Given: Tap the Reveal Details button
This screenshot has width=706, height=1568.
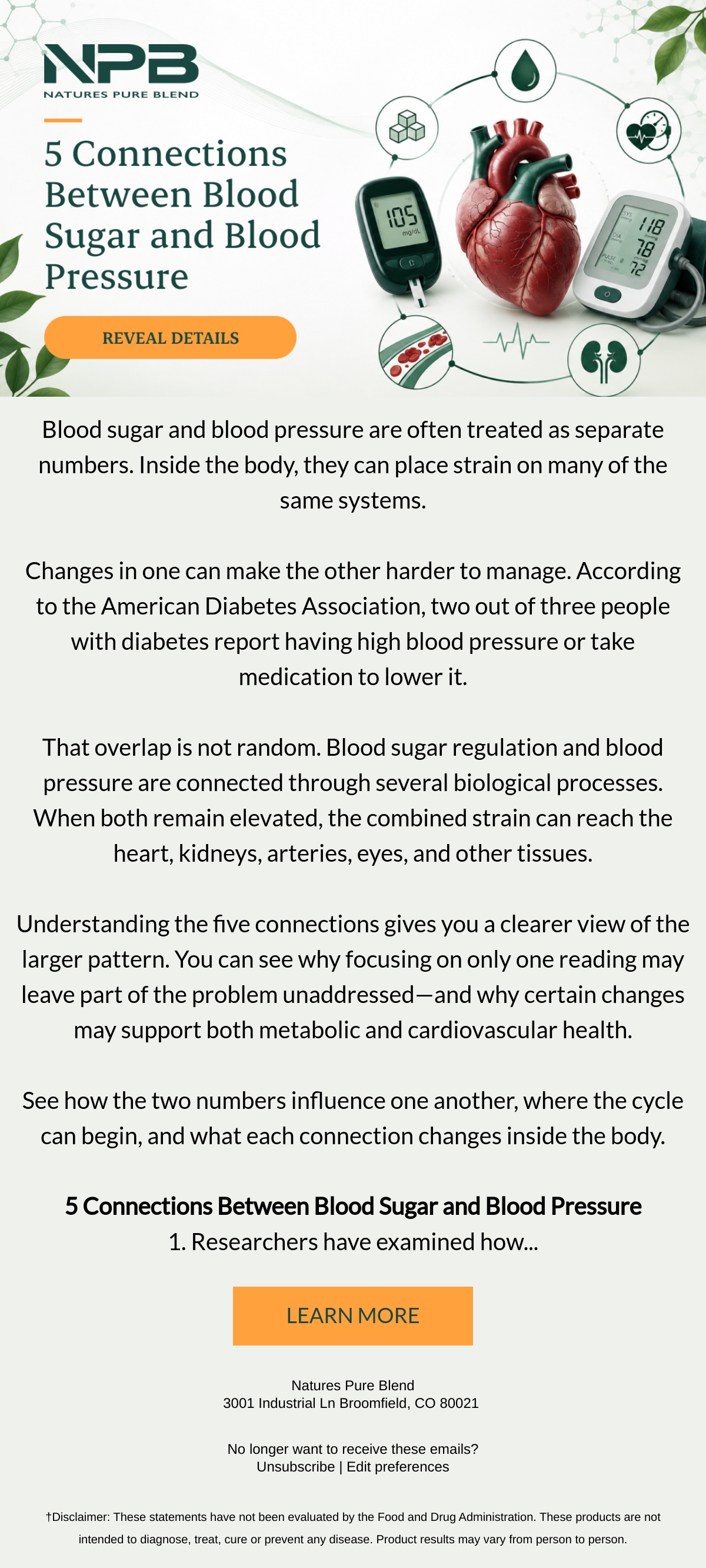Looking at the screenshot, I should (170, 337).
